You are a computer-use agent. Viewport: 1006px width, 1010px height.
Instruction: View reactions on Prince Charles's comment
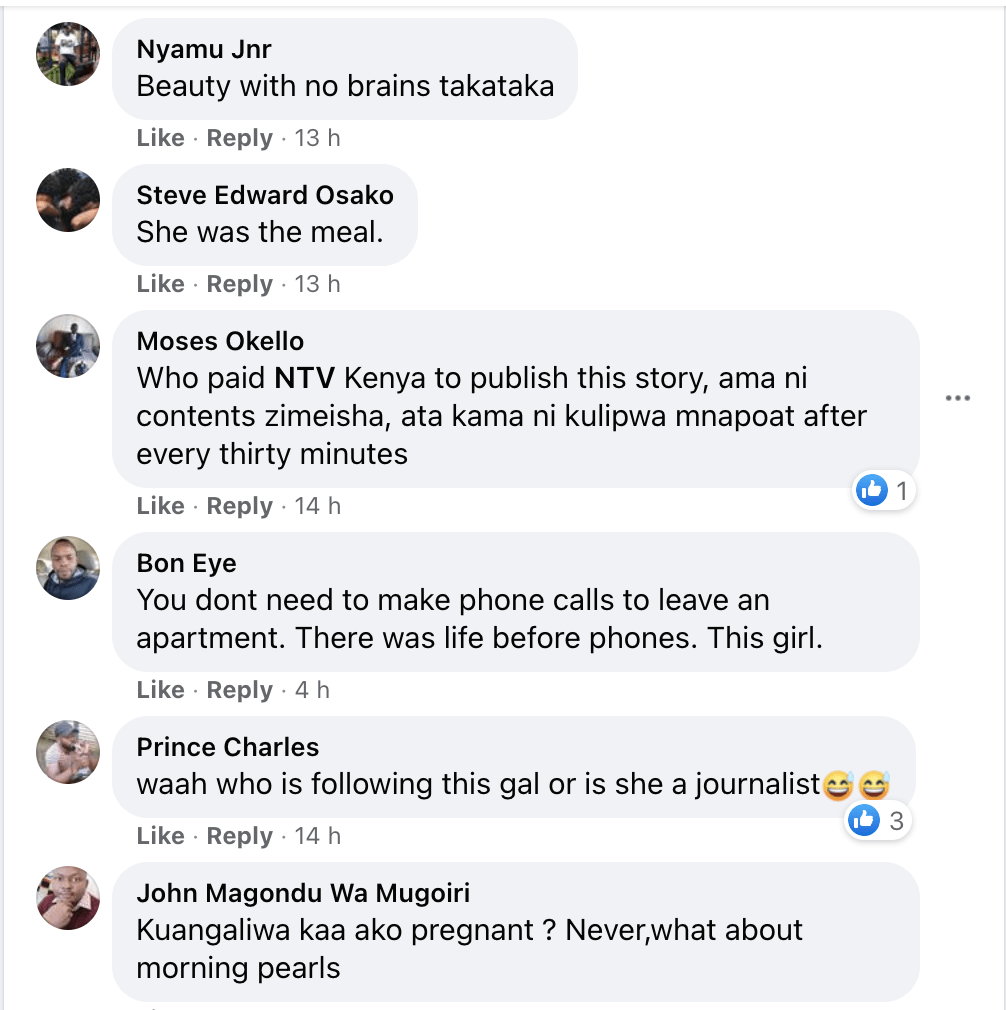[x=877, y=821]
